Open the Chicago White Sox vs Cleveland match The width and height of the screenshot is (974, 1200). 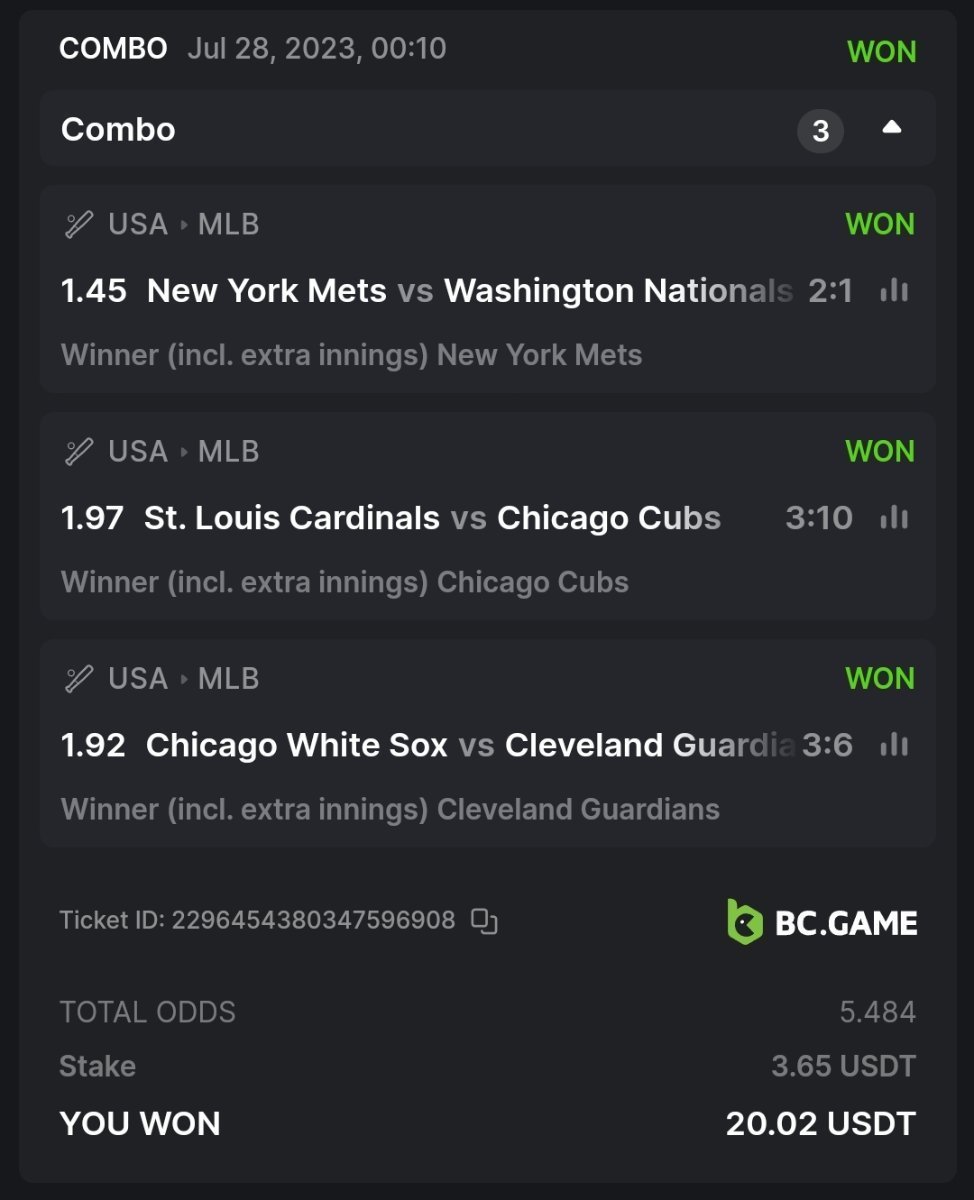(x=470, y=745)
